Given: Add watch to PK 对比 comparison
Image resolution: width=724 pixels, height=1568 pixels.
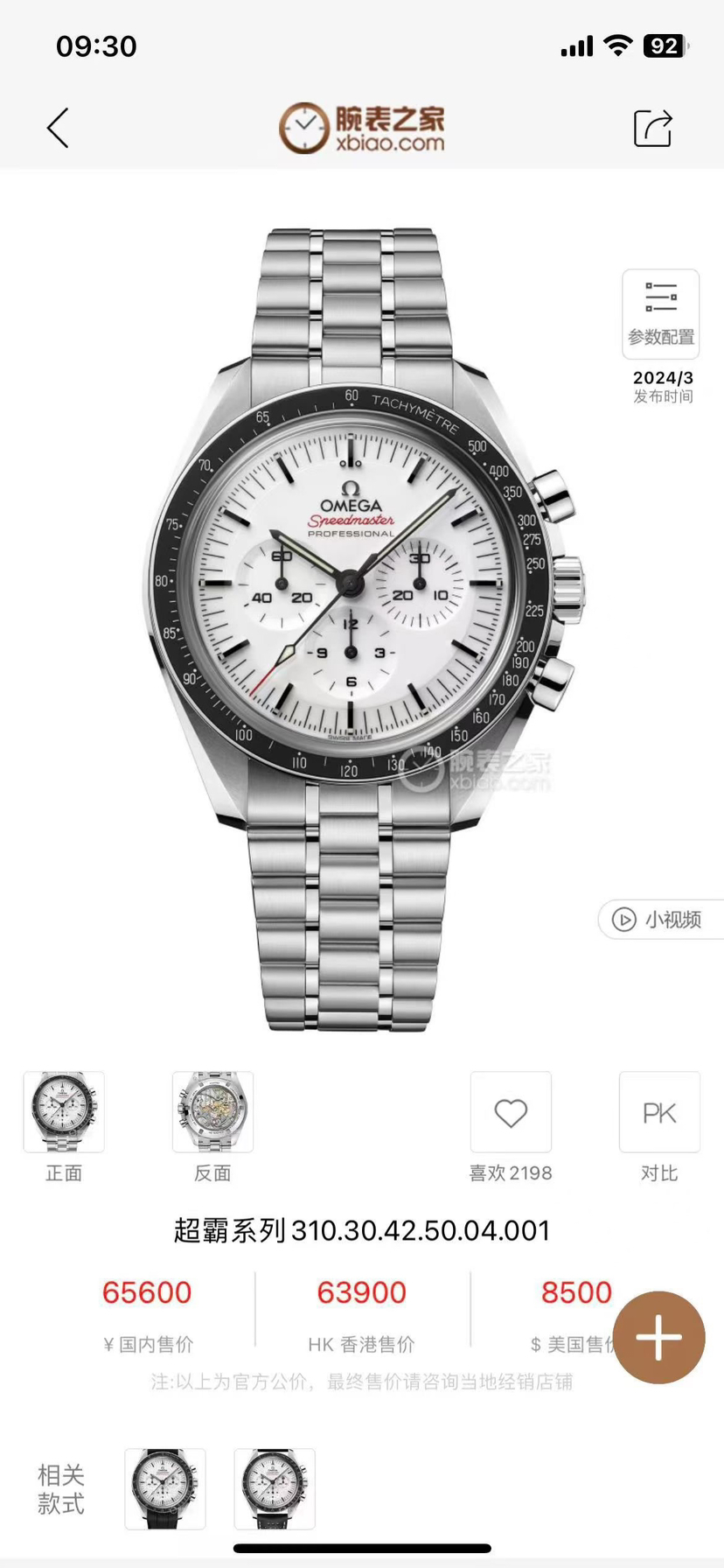Looking at the screenshot, I should [659, 1112].
